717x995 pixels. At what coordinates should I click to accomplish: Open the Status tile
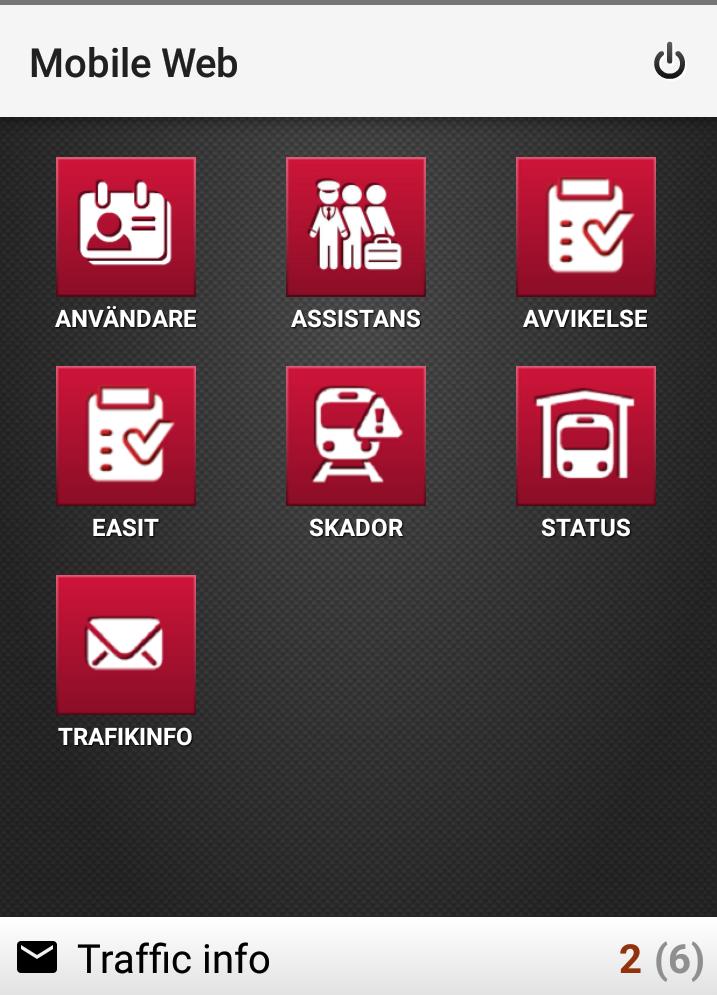click(x=586, y=436)
